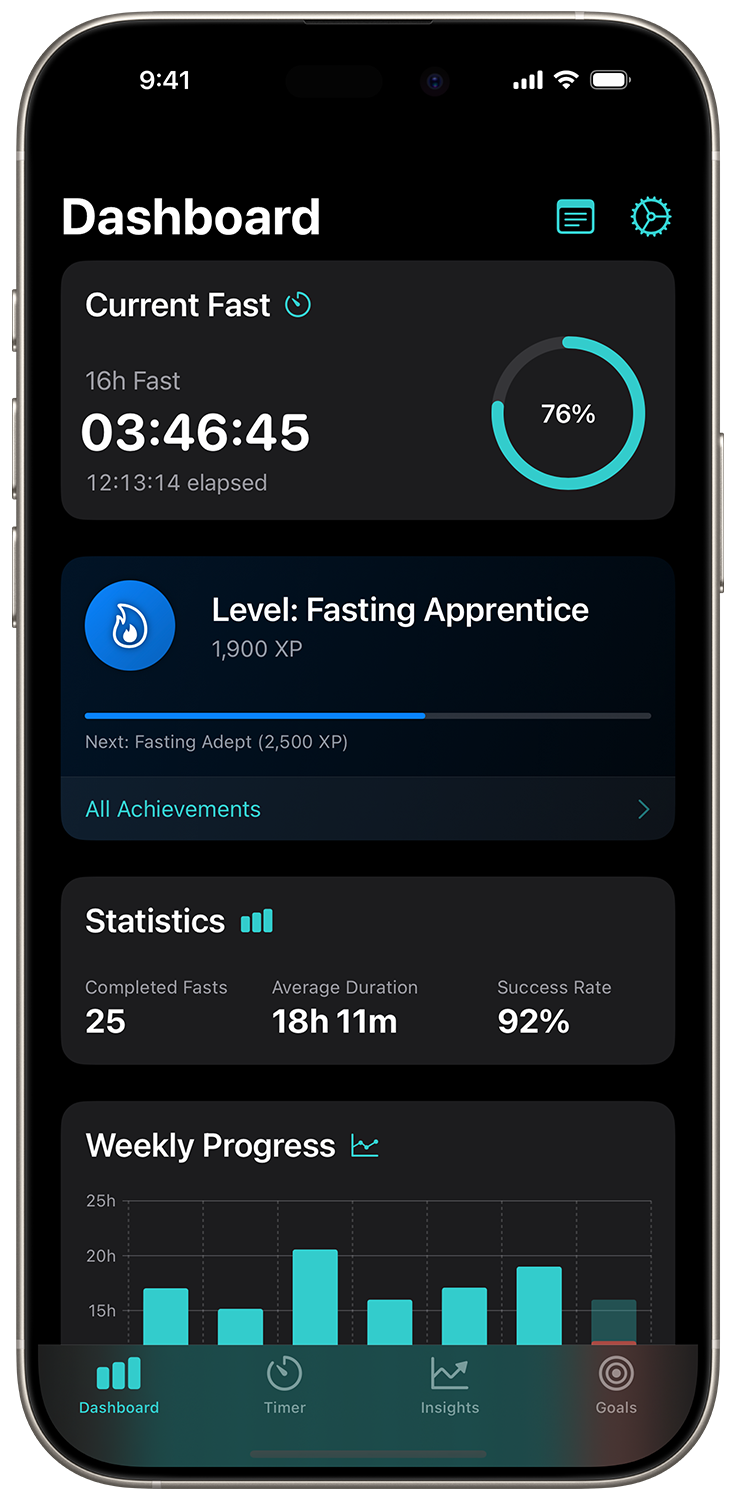Viewport: 735px width, 1500px height.
Task: Open the journal notes icon
Action: point(575,217)
